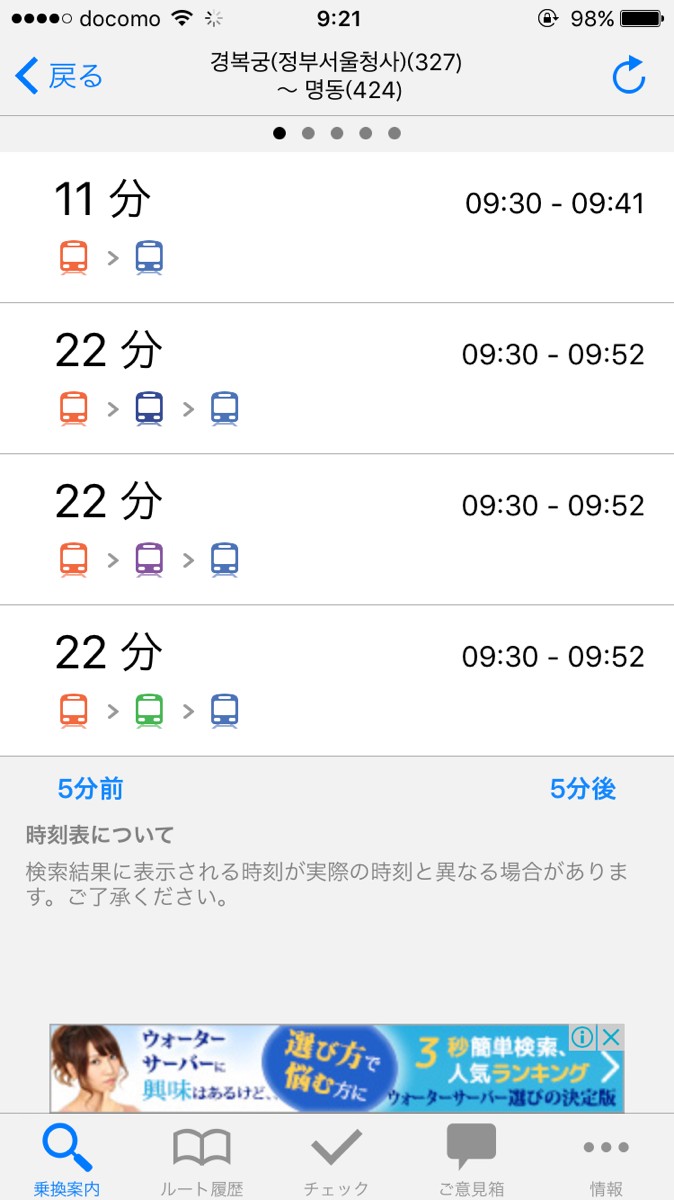Screen dimensions: 674x1200
Task: Close the water server advertisement
Action: (610, 1037)
